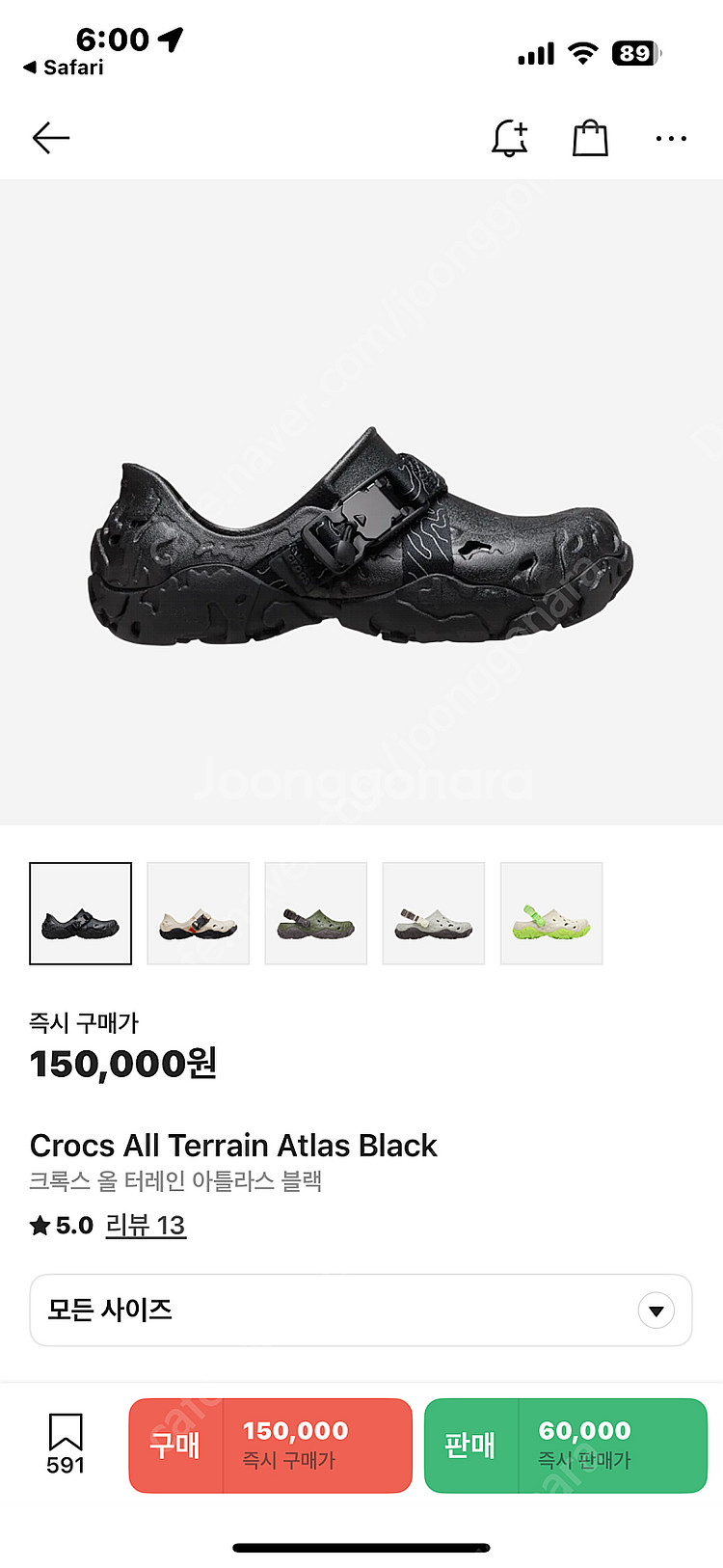Set a price alert with the bell icon
723x1568 pixels.
point(510,139)
